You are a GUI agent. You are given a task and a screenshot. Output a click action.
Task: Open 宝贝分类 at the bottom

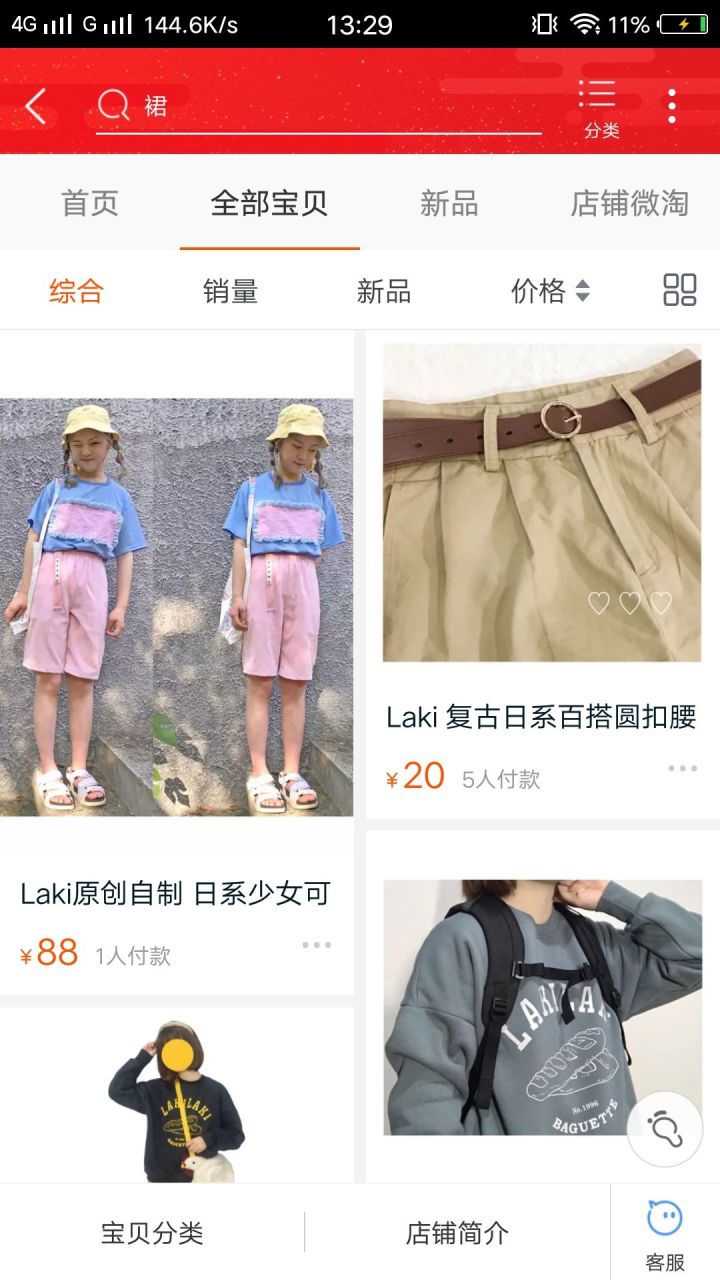152,1233
